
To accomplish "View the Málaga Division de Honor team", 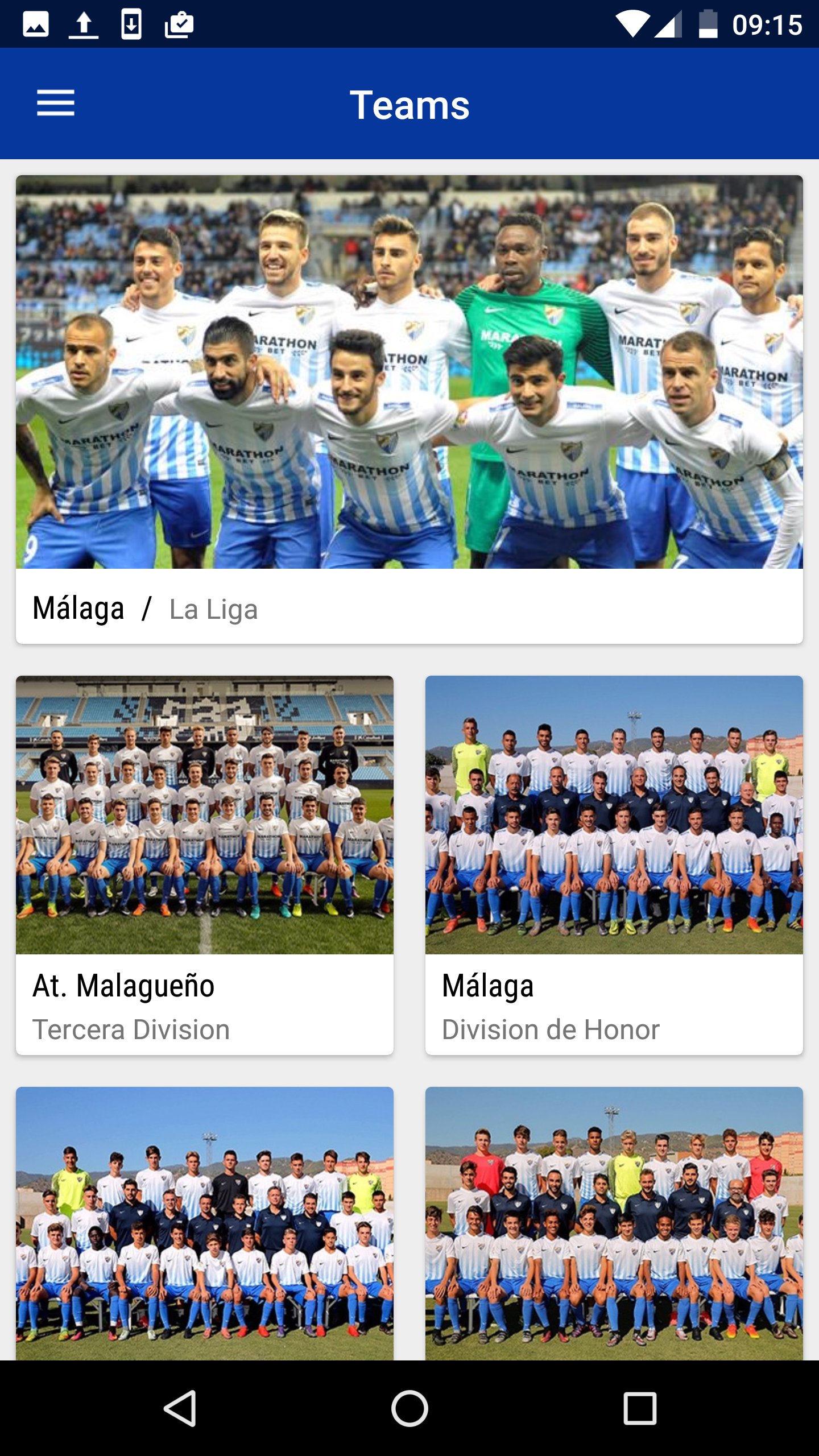I will (614, 864).
